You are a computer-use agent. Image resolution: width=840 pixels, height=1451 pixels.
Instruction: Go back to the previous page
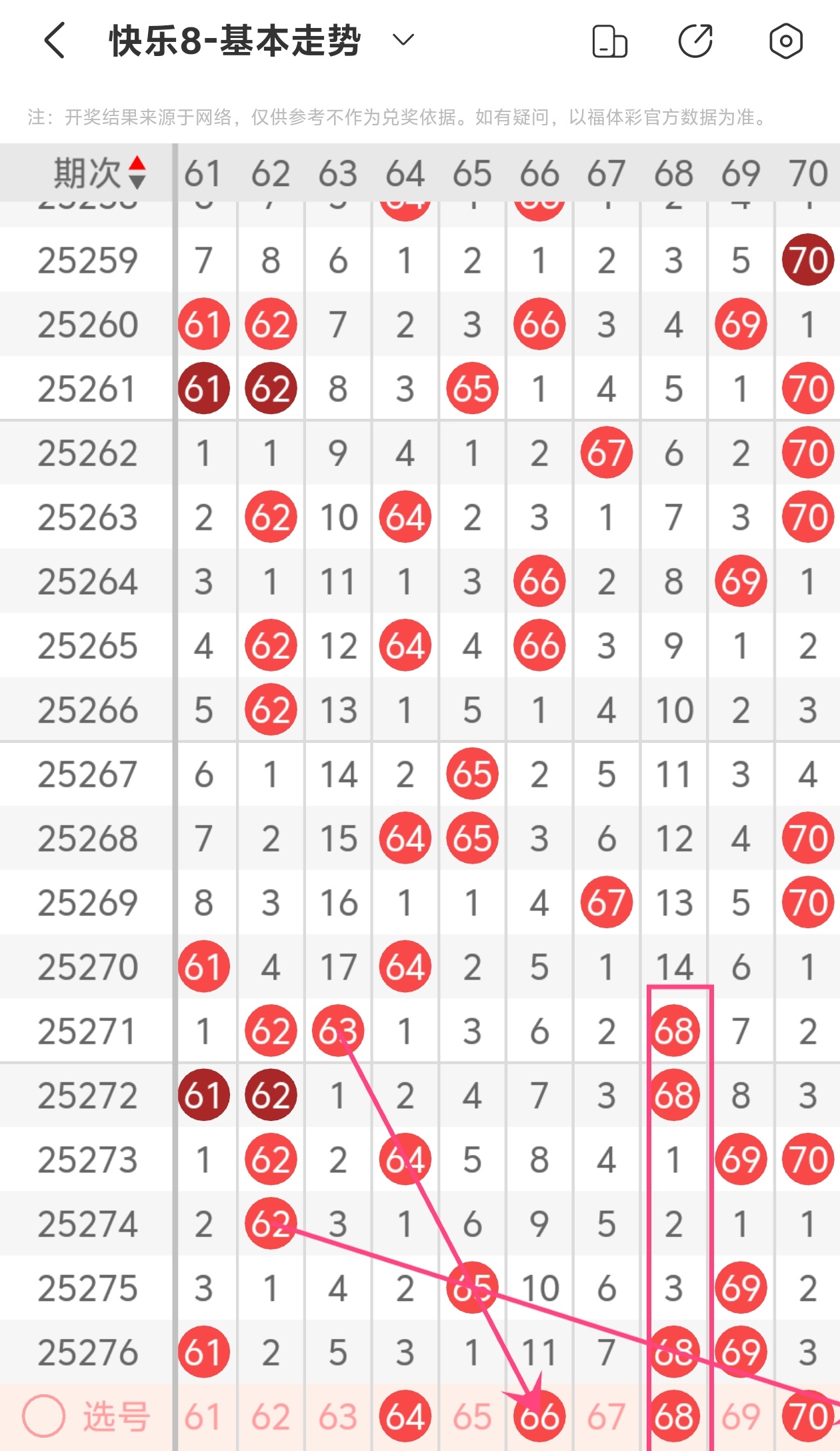point(55,41)
